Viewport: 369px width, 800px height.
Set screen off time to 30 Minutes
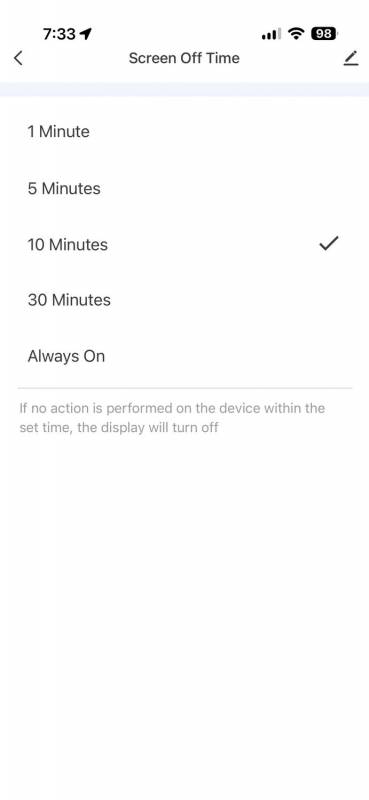click(184, 300)
